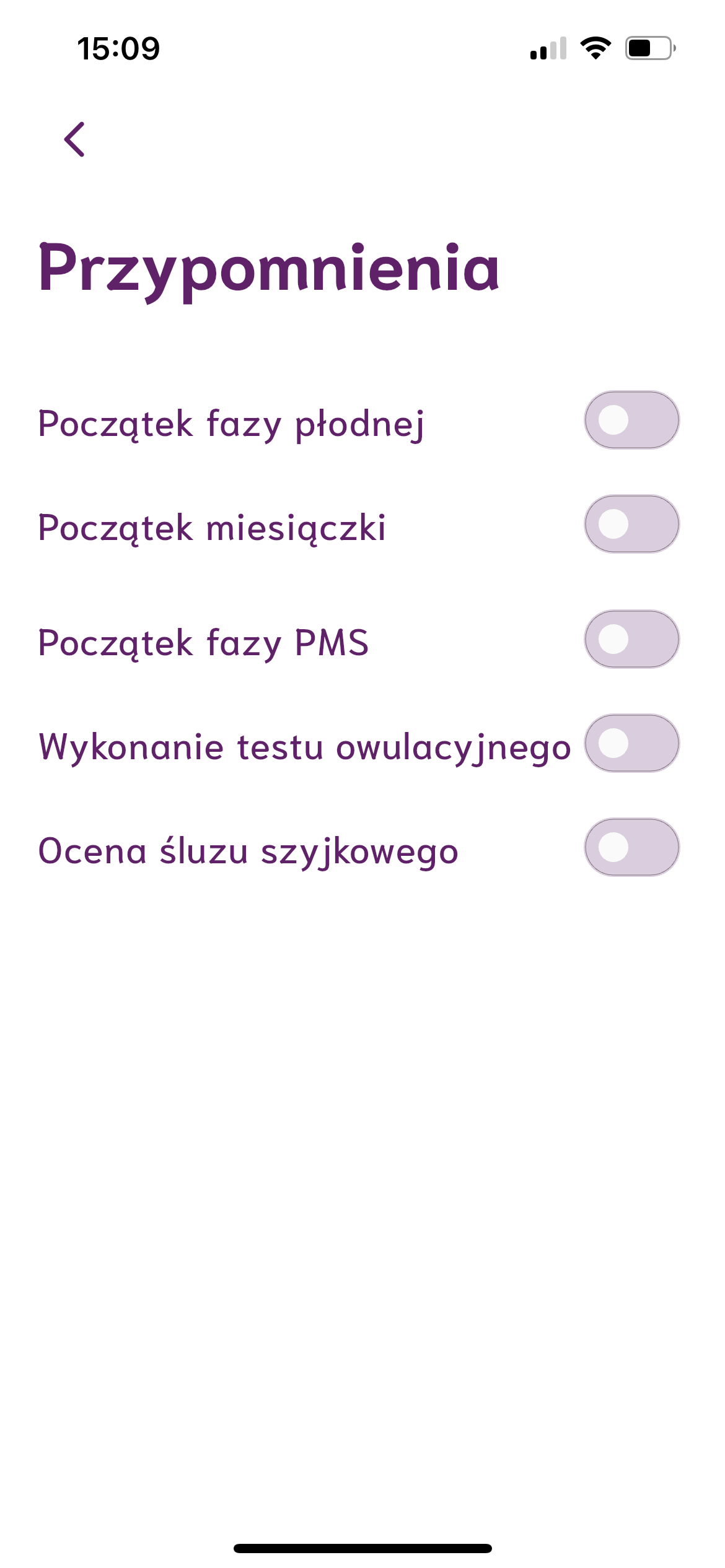Toggle the Początek miesiączki switch

coord(631,524)
